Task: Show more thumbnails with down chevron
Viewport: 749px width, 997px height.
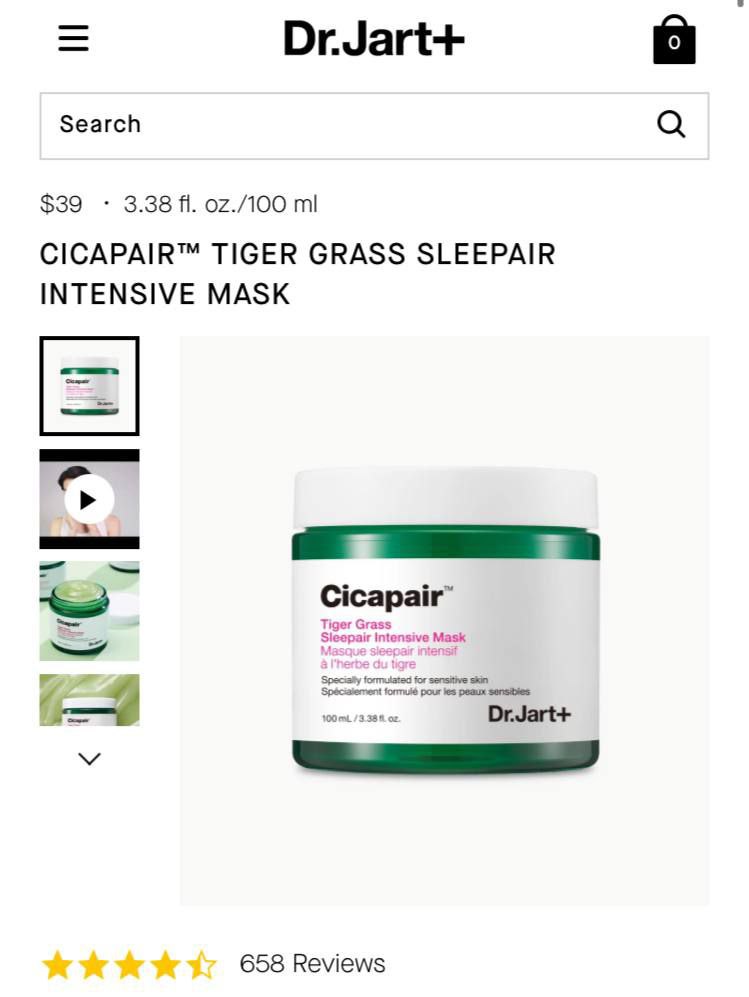Action: click(x=89, y=759)
